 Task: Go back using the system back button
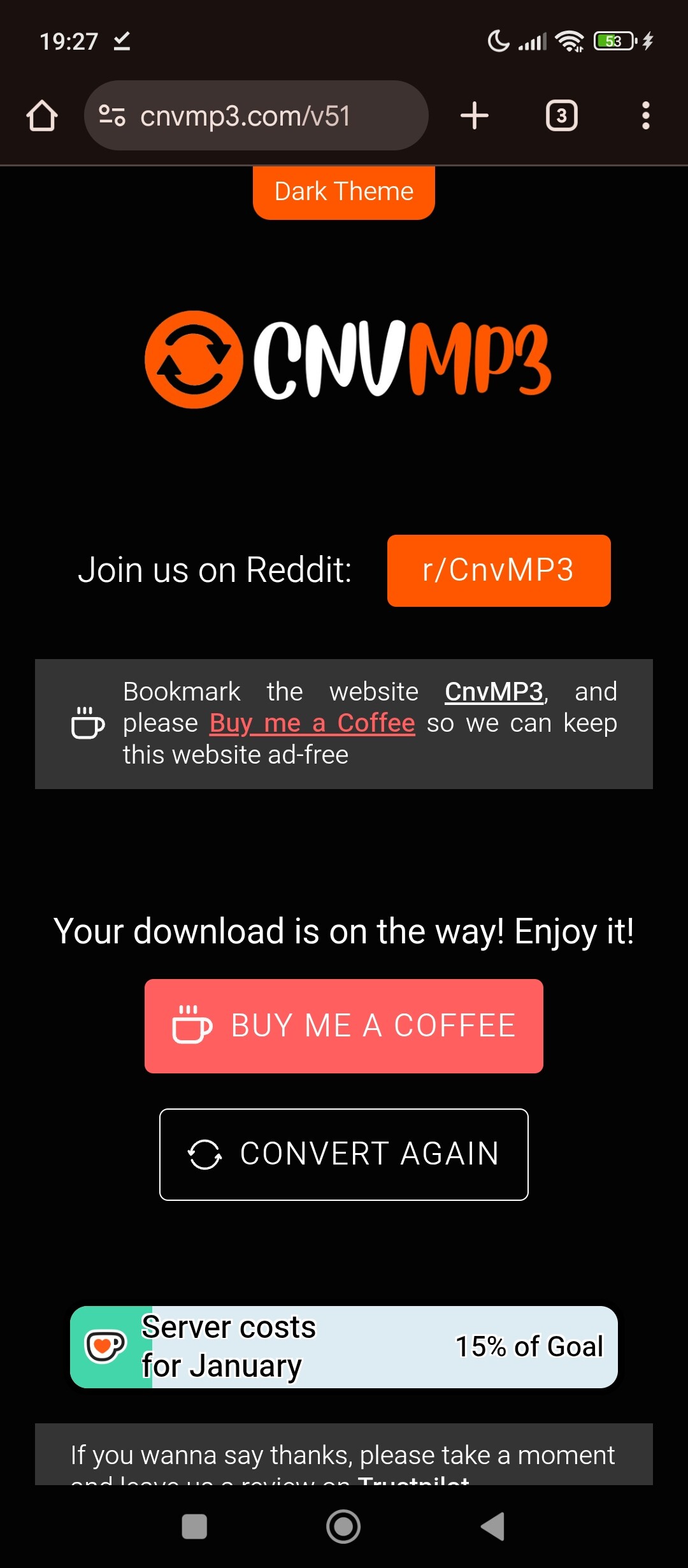click(492, 1527)
